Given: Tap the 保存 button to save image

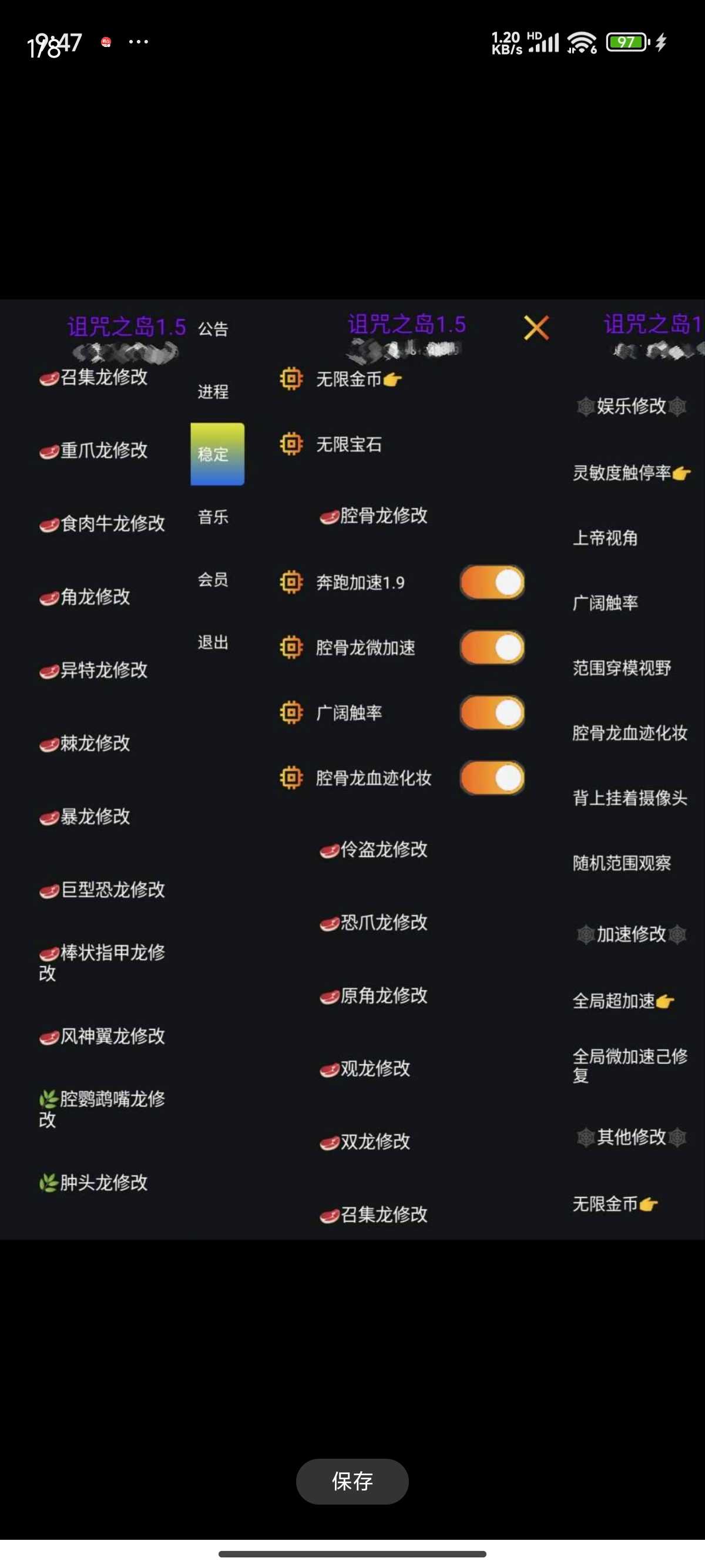Looking at the screenshot, I should pyautogui.click(x=352, y=1480).
